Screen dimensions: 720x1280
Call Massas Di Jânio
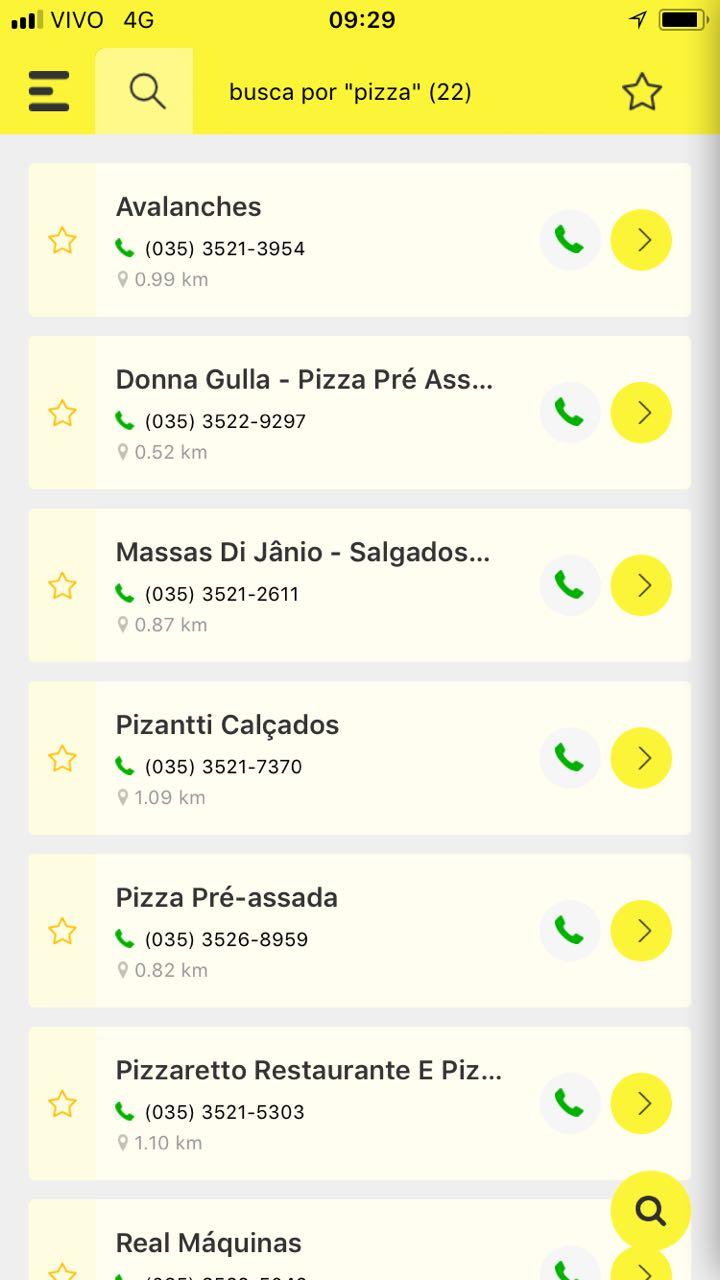pyautogui.click(x=569, y=586)
